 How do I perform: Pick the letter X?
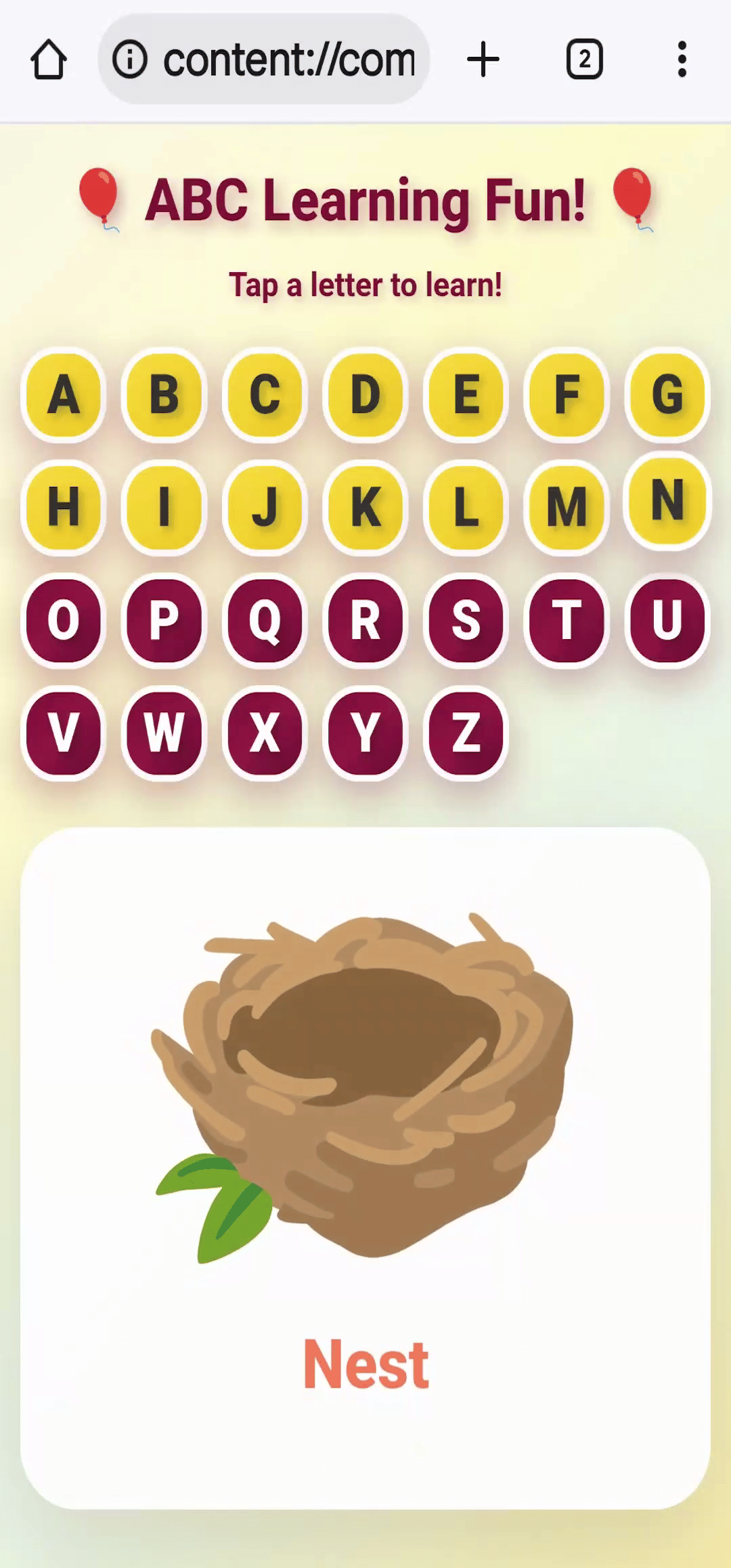tap(265, 733)
